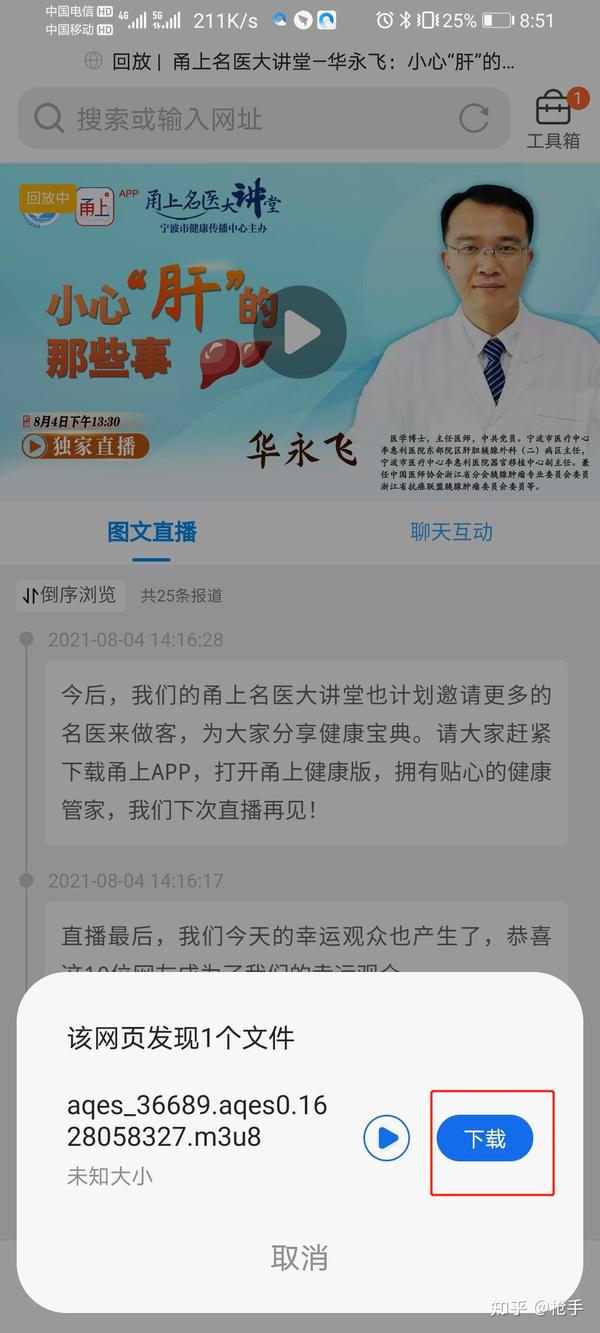The image size is (600, 1333).
Task: Play the detected m3u8 file
Action: 387,1138
